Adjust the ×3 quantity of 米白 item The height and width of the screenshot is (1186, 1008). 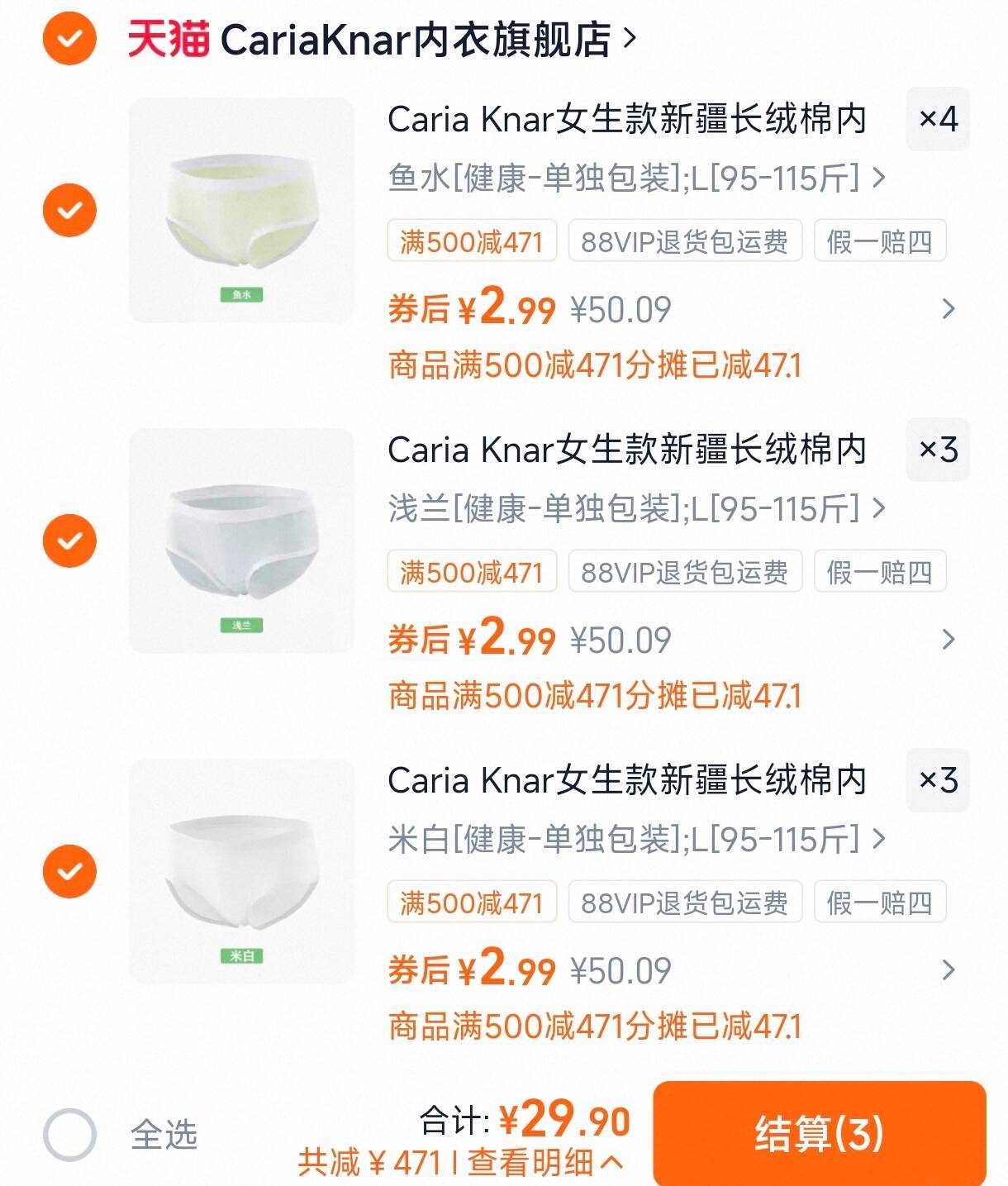[x=938, y=780]
